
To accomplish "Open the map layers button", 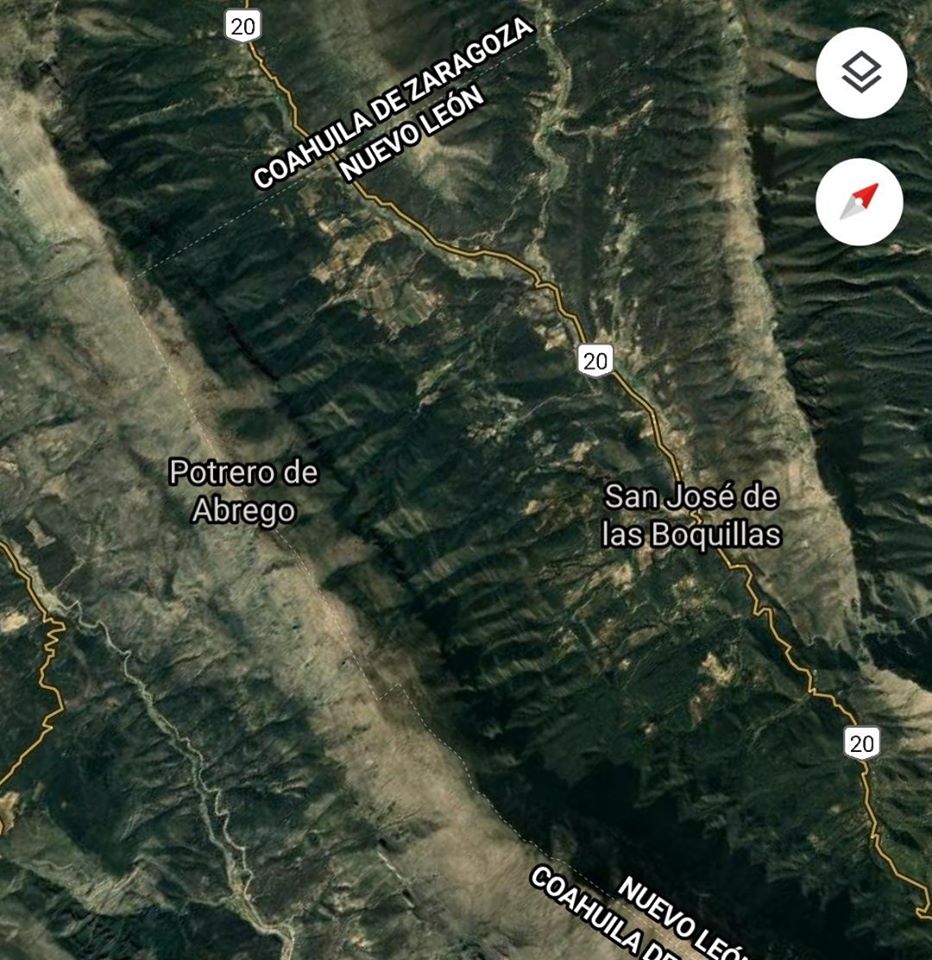I will pos(861,73).
